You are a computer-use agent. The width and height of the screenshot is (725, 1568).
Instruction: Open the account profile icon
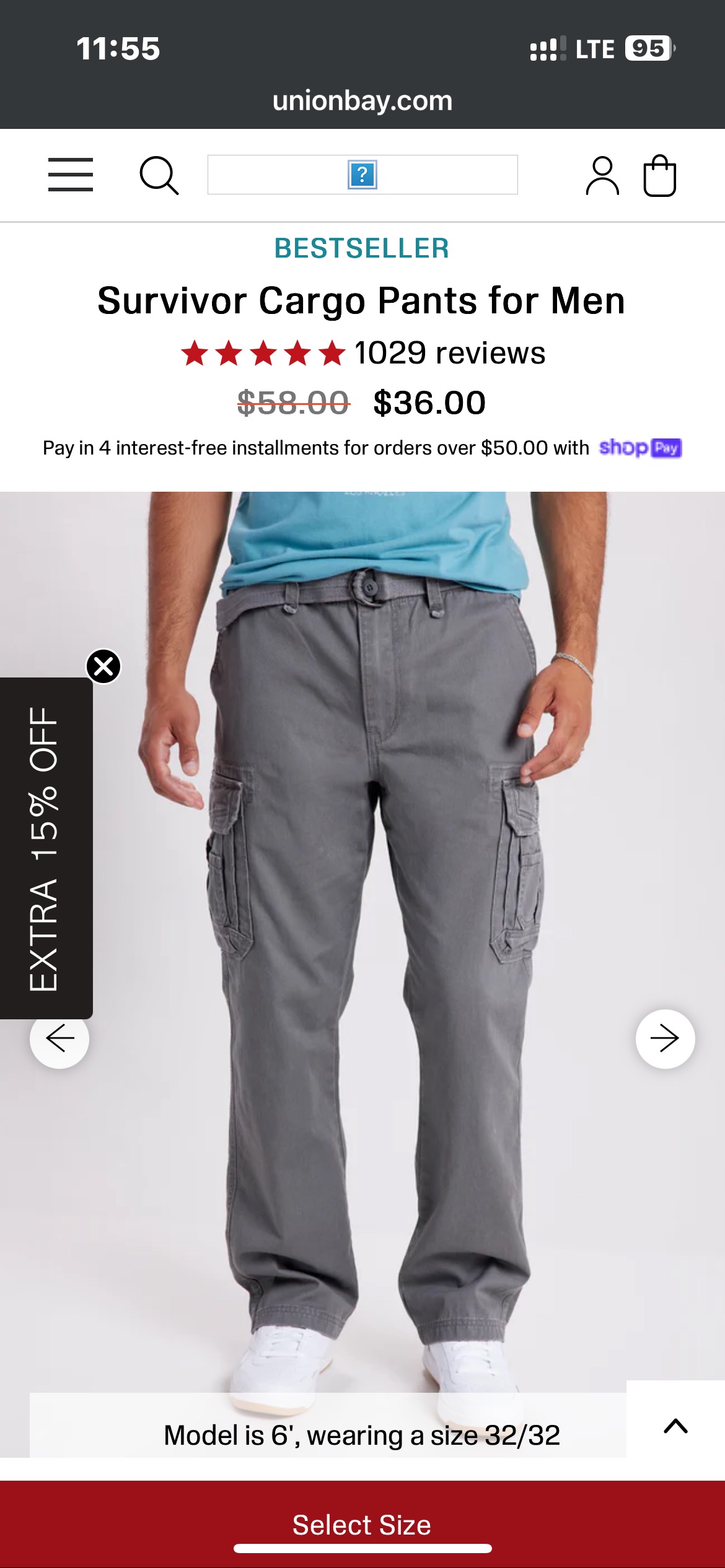tap(602, 176)
